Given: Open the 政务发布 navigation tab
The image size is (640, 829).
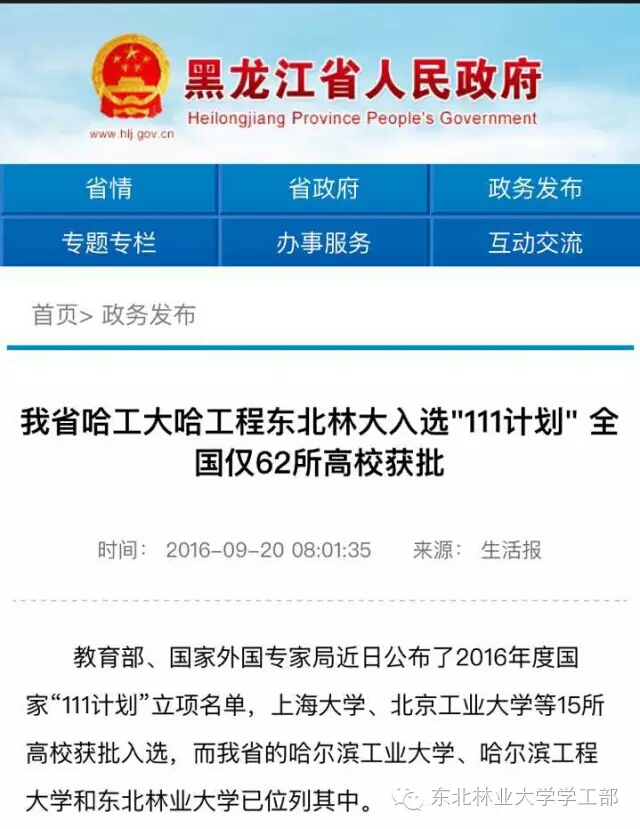Looking at the screenshot, I should point(535,189).
